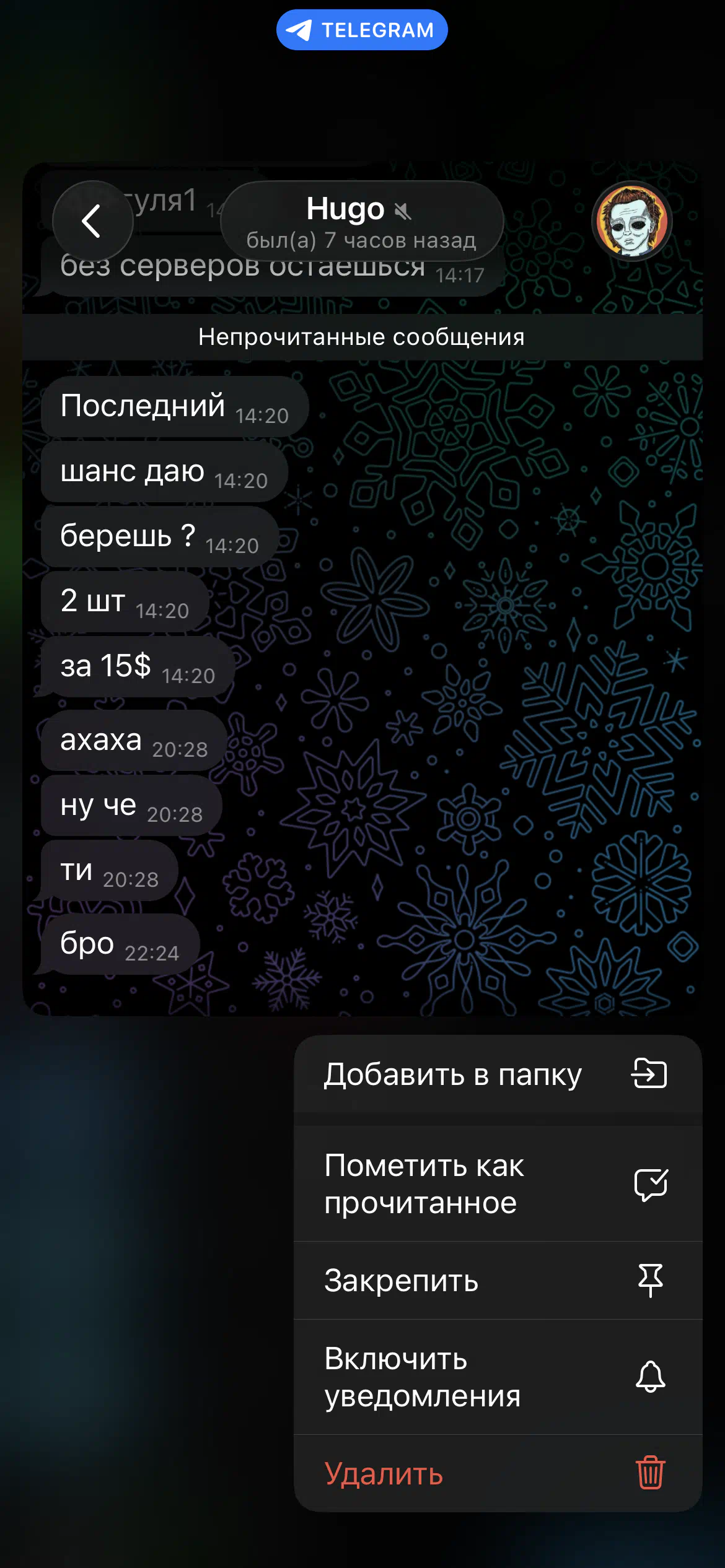Delete the chat using "Удалить"
This screenshot has height=1568, width=725.
click(x=497, y=1474)
